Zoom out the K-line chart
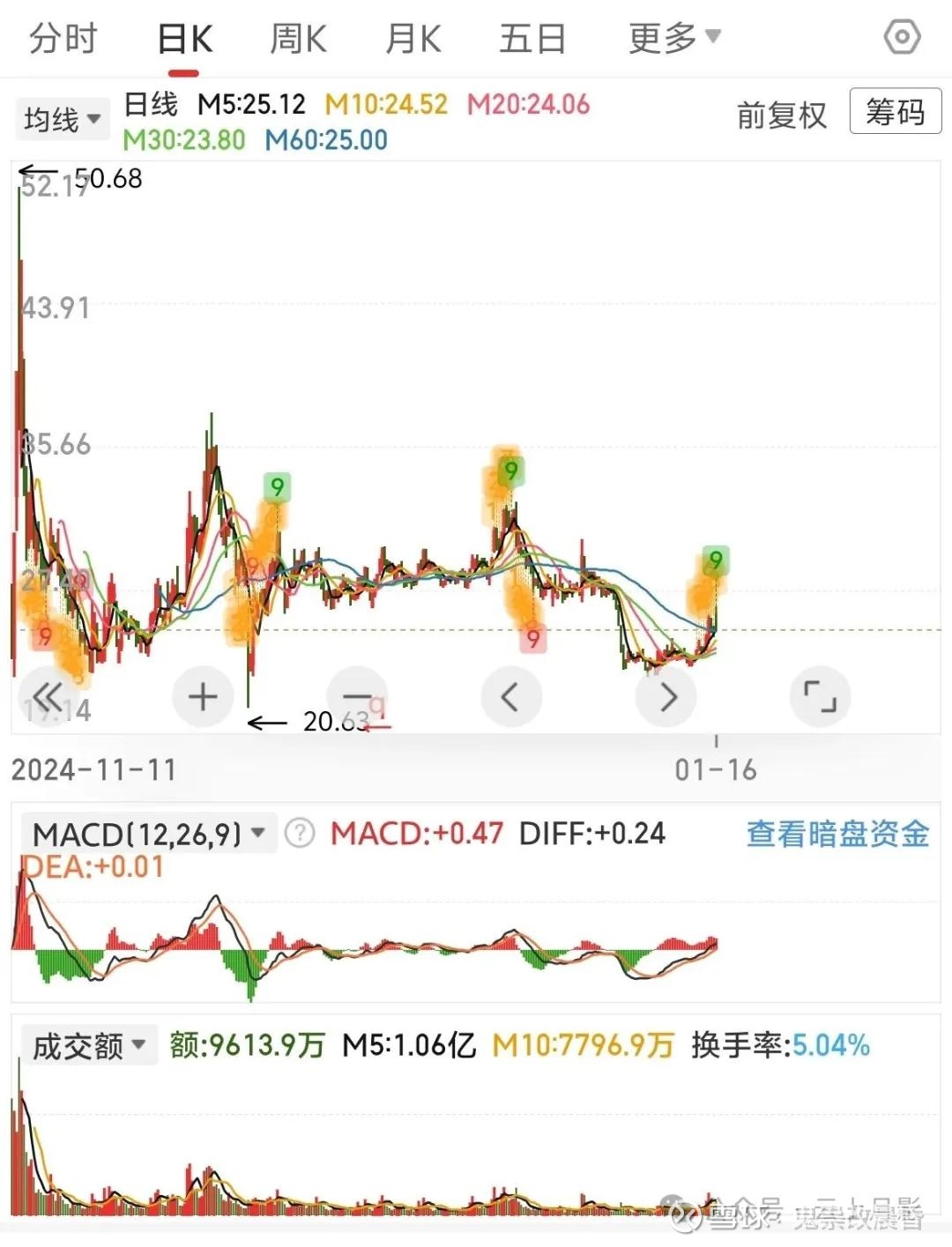Viewport: 952px width, 1247px height. coord(357,696)
